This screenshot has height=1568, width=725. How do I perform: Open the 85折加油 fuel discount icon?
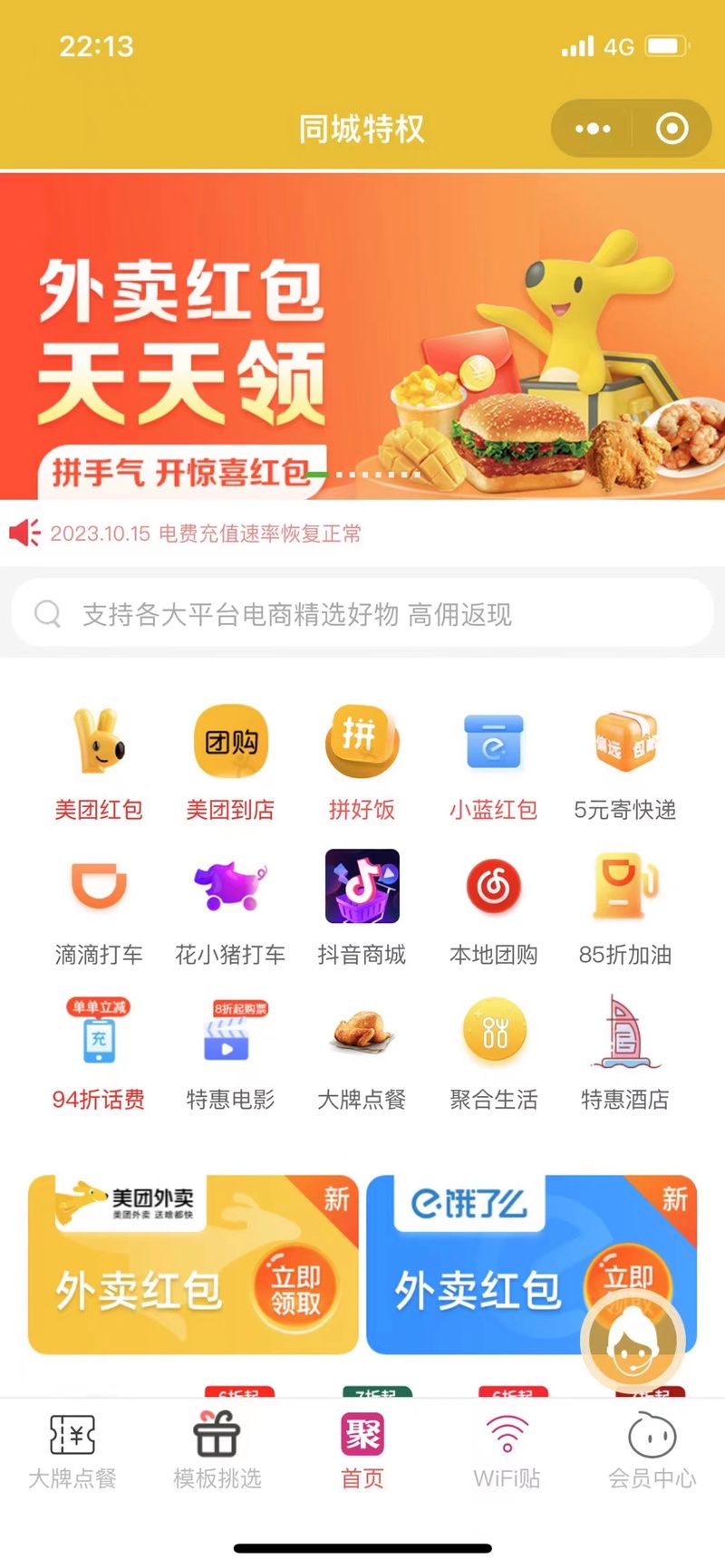pos(626,888)
